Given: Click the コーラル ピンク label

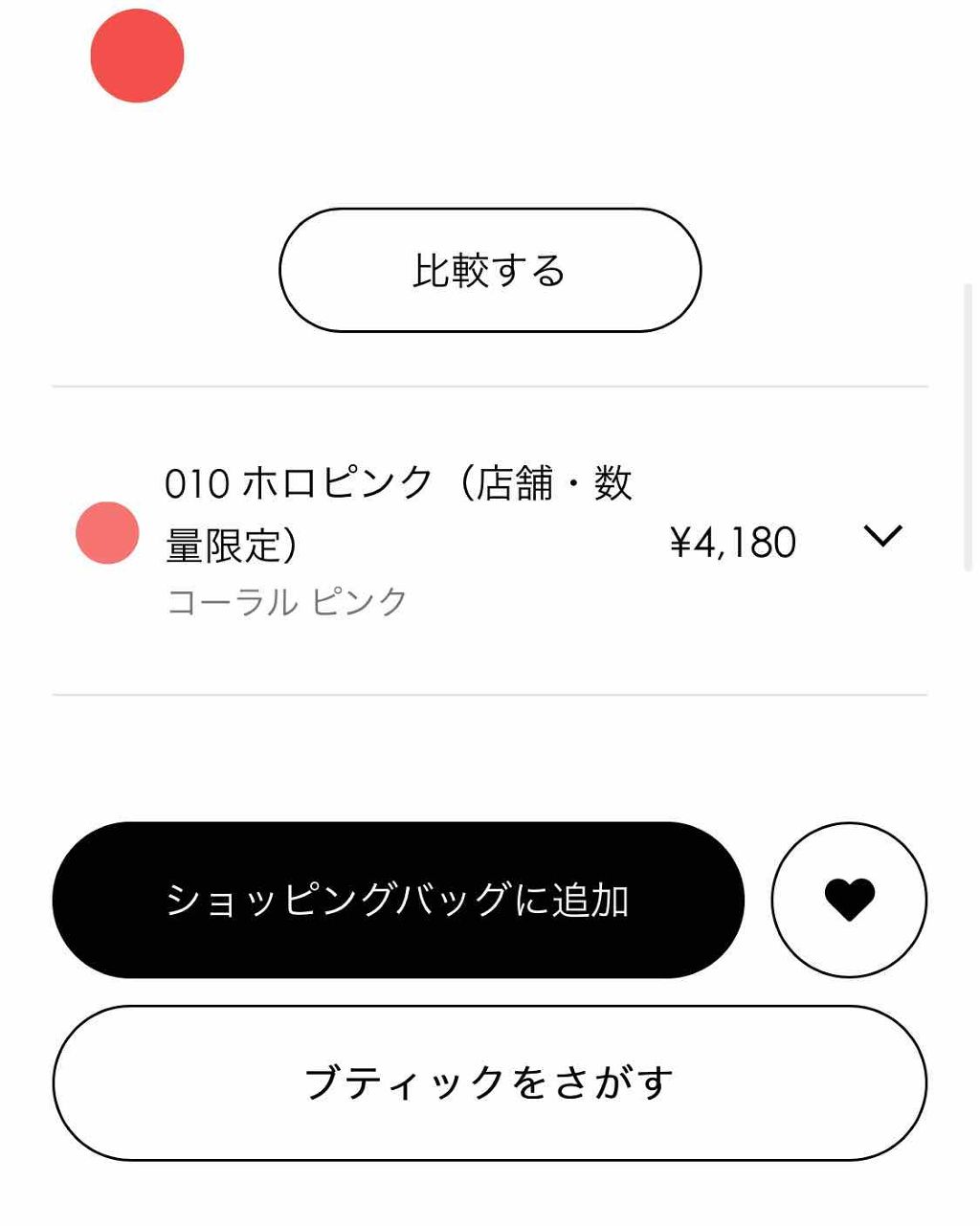Looking at the screenshot, I should [x=287, y=600].
